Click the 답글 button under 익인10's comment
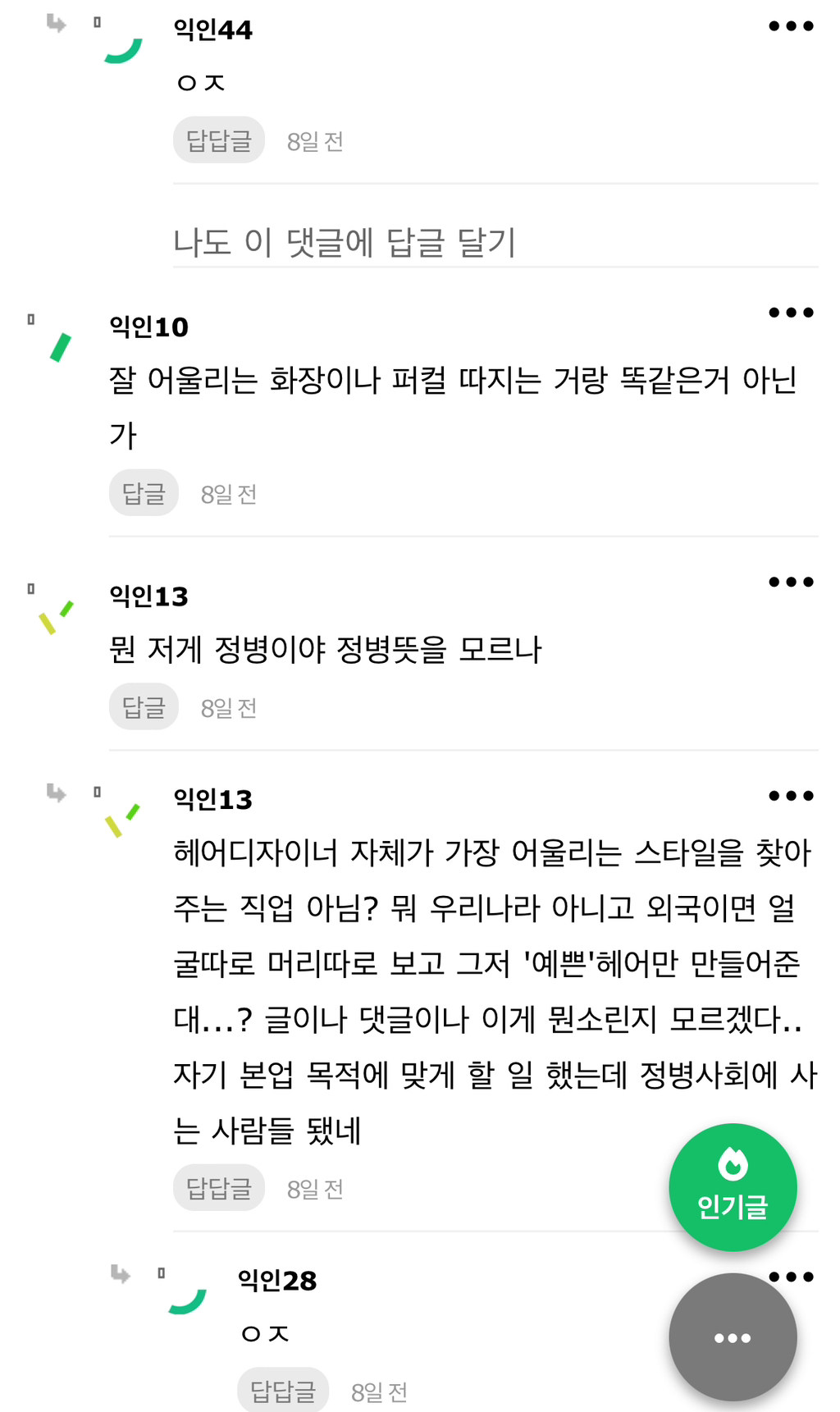This screenshot has width=840, height=1412. 144,492
